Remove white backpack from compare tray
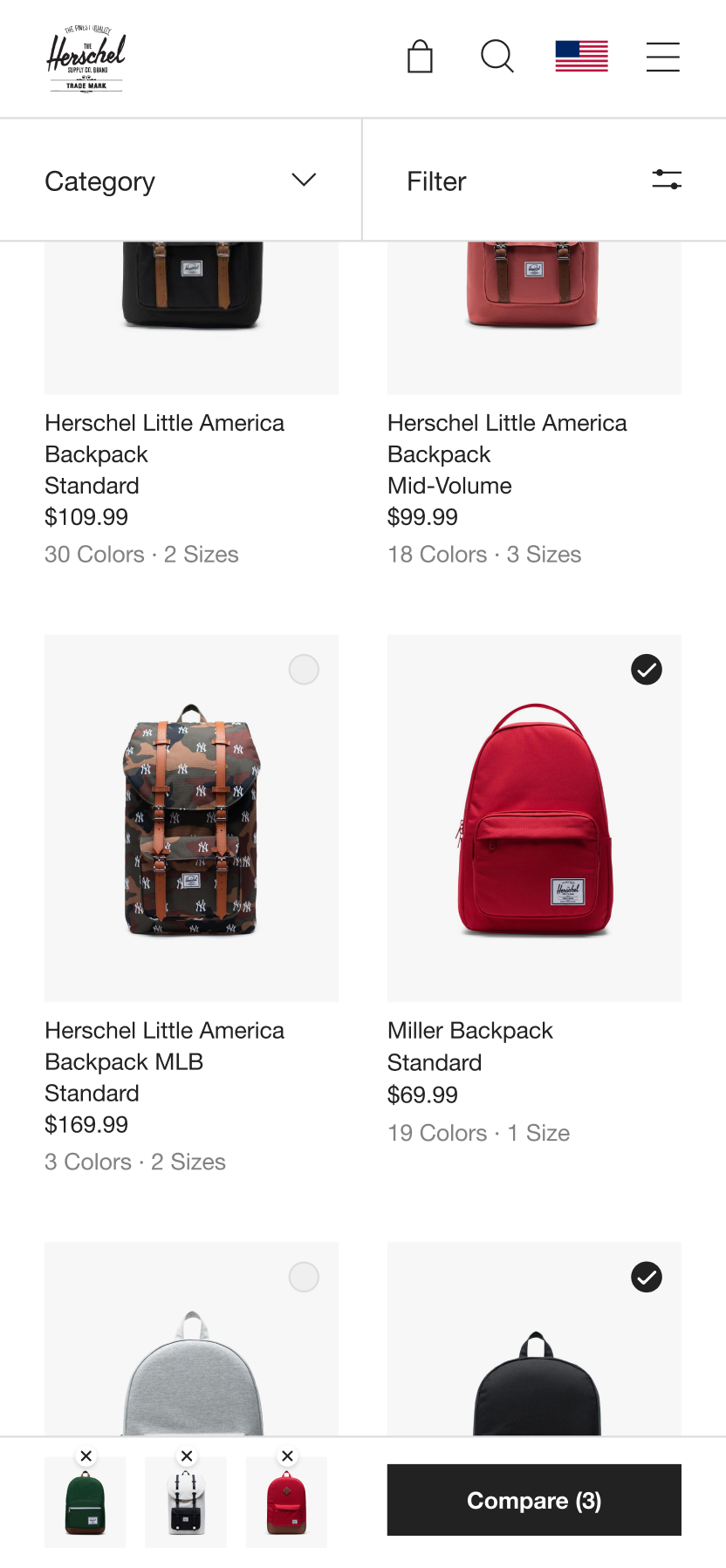726x1568 pixels. point(187,1456)
